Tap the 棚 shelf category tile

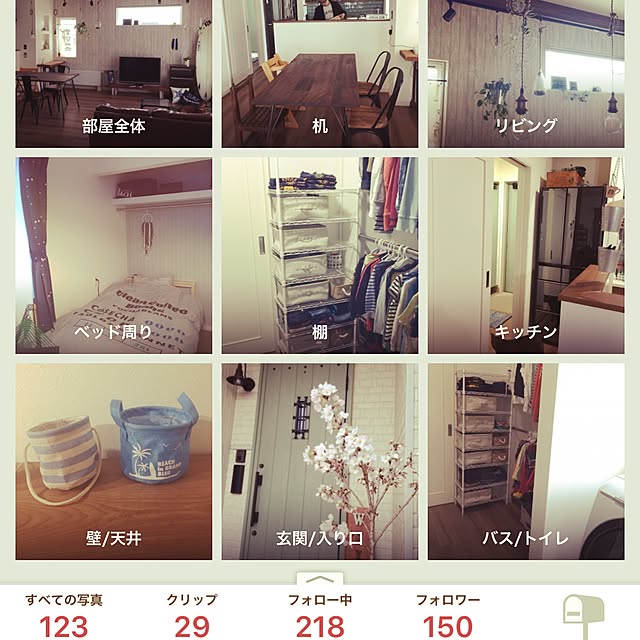[x=320, y=255]
